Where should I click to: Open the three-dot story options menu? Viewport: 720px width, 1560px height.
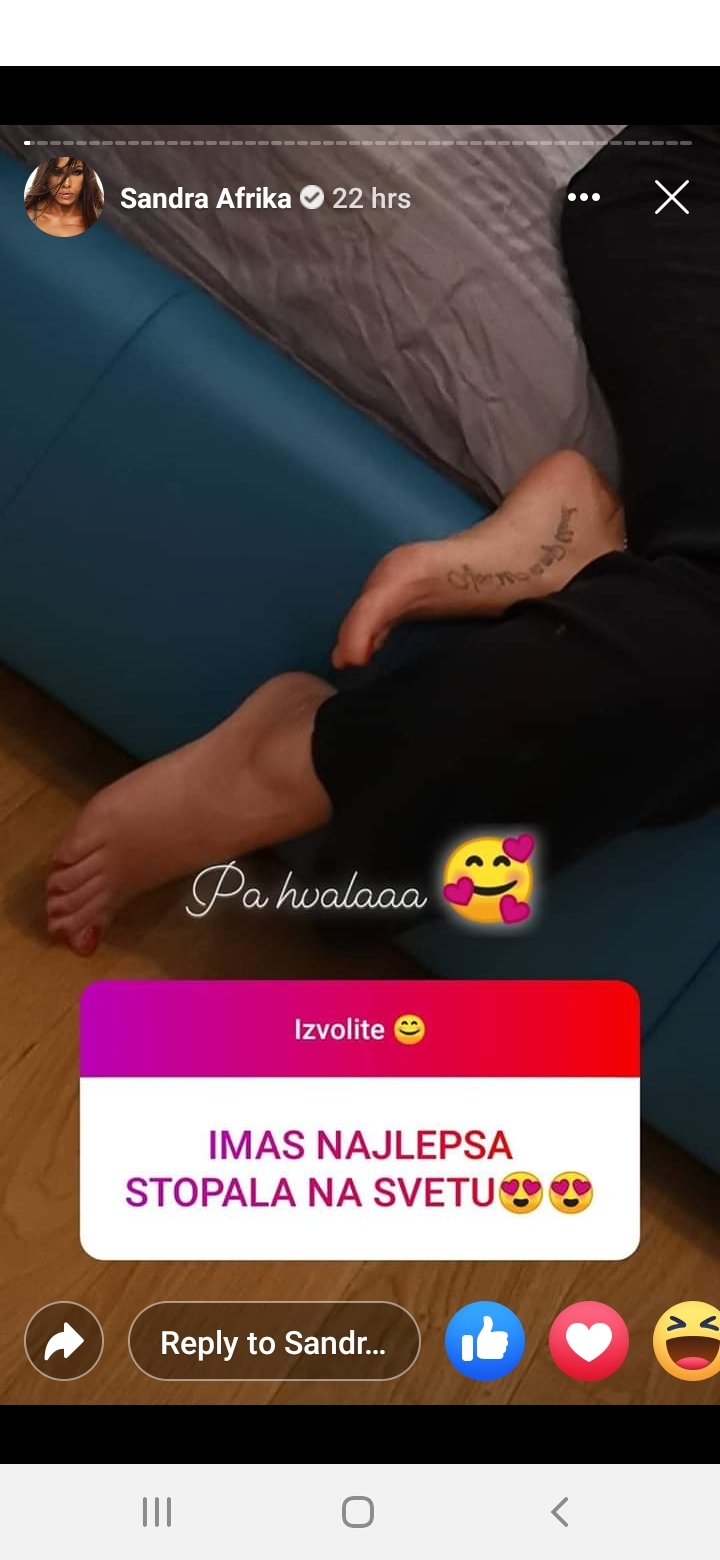583,197
